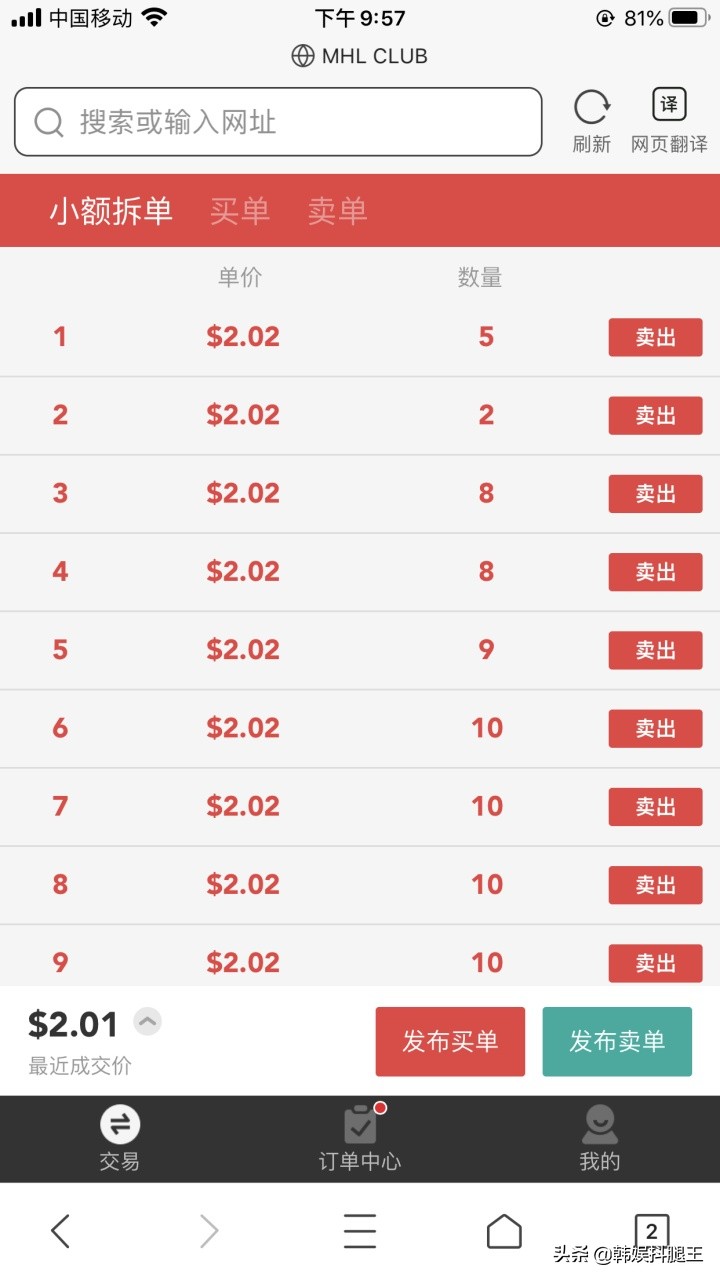Select the 小额拆单 tab
The width and height of the screenshot is (720, 1280).
click(x=110, y=211)
